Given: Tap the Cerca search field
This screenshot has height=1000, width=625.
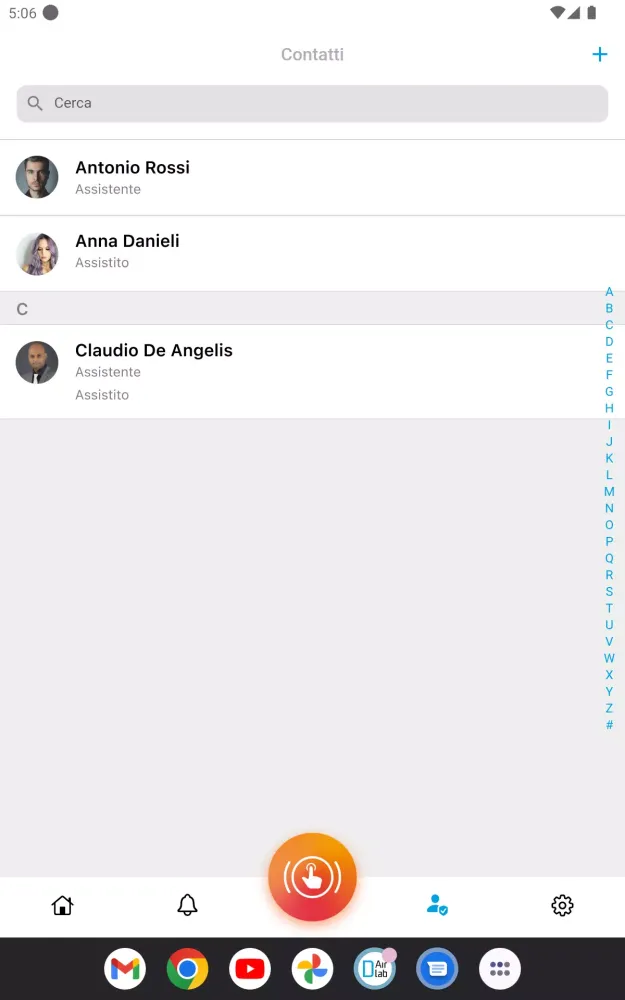Looking at the screenshot, I should tap(312, 103).
